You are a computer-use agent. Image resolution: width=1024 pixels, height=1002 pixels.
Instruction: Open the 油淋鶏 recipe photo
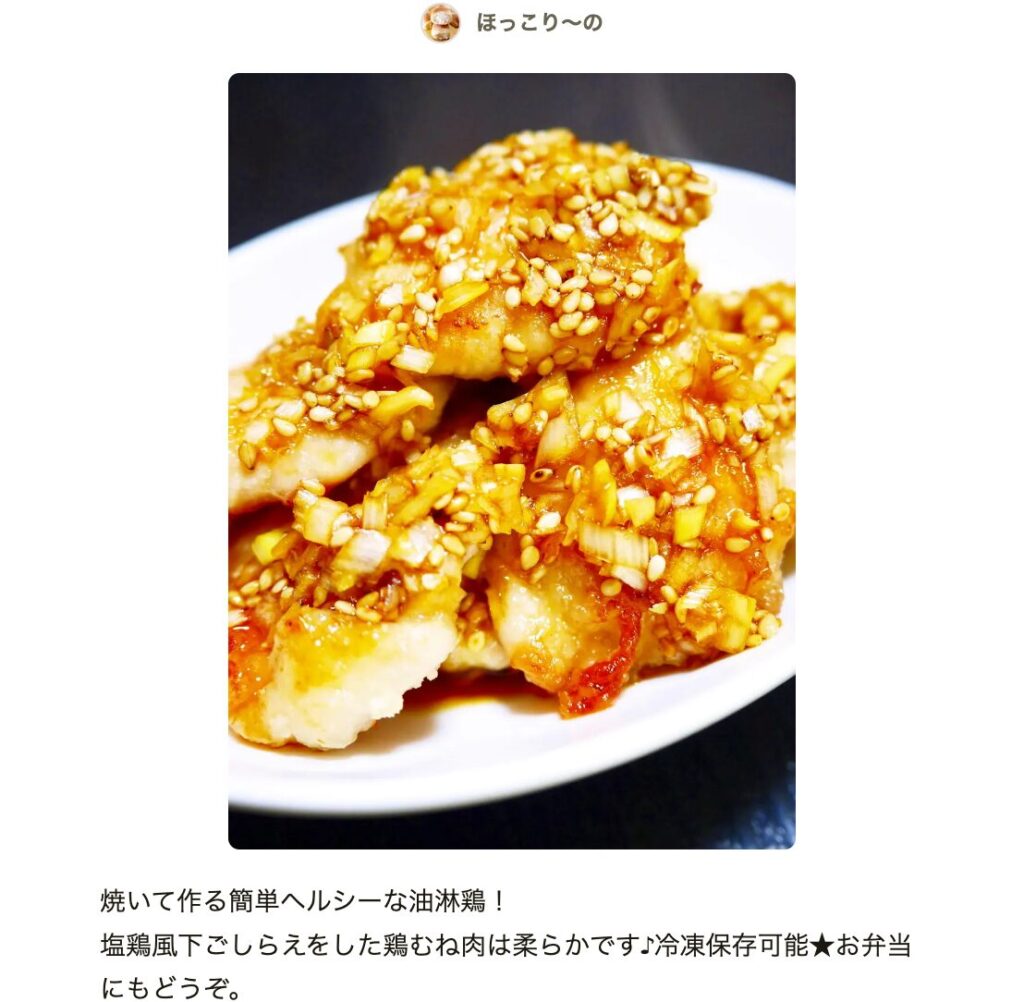pos(511,460)
